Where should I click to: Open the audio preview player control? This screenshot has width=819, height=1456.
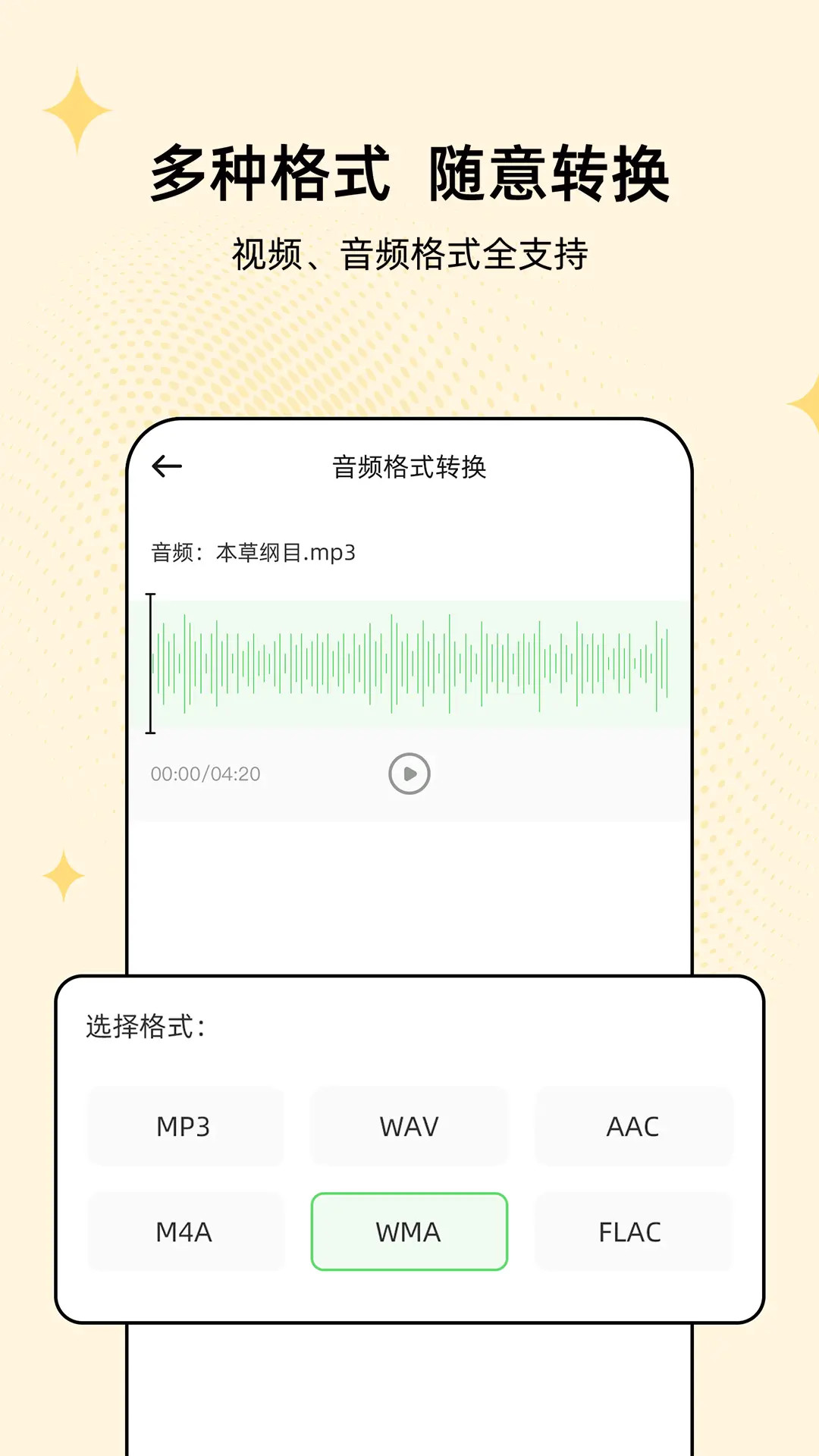click(409, 773)
